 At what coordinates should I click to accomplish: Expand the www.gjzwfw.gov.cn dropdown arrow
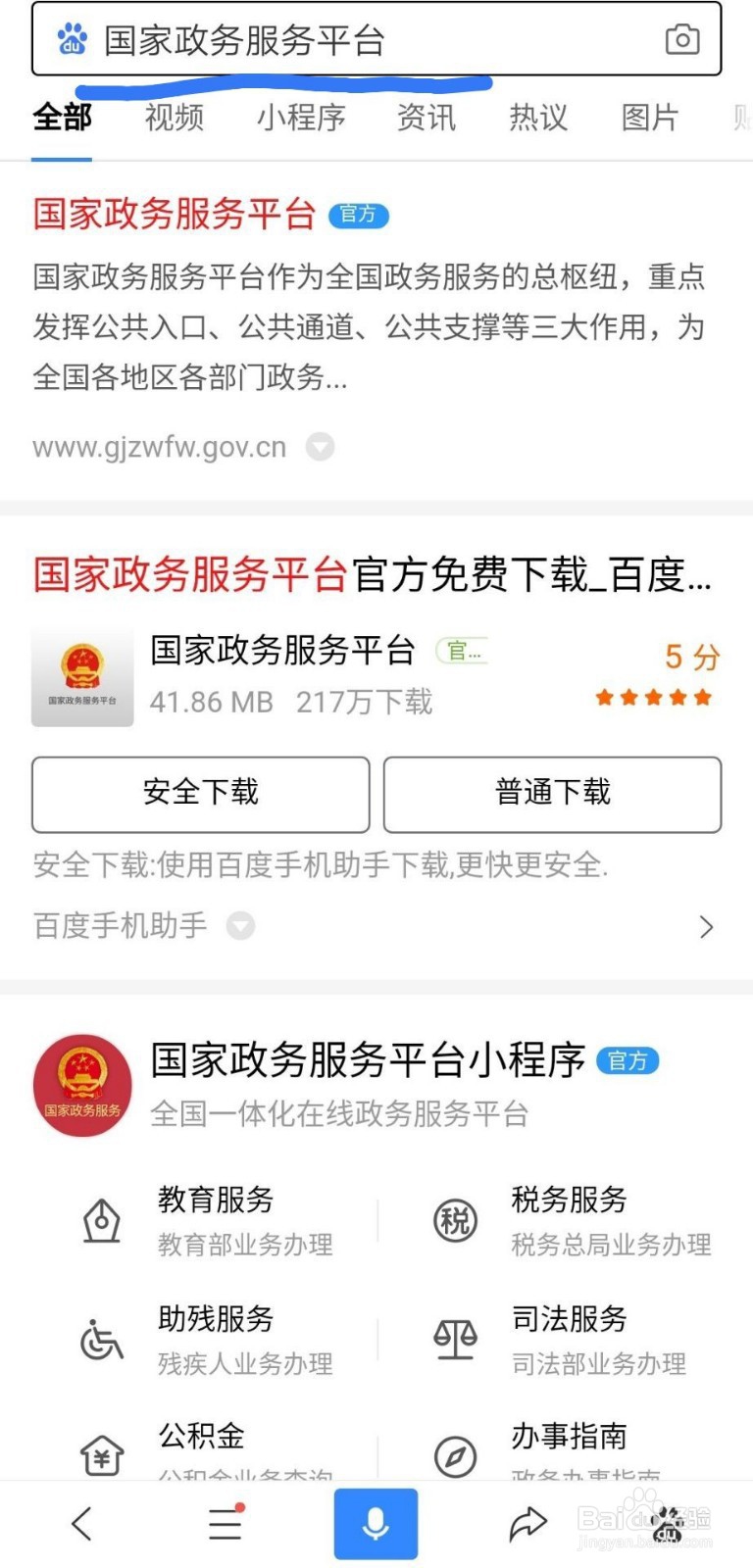(319, 447)
